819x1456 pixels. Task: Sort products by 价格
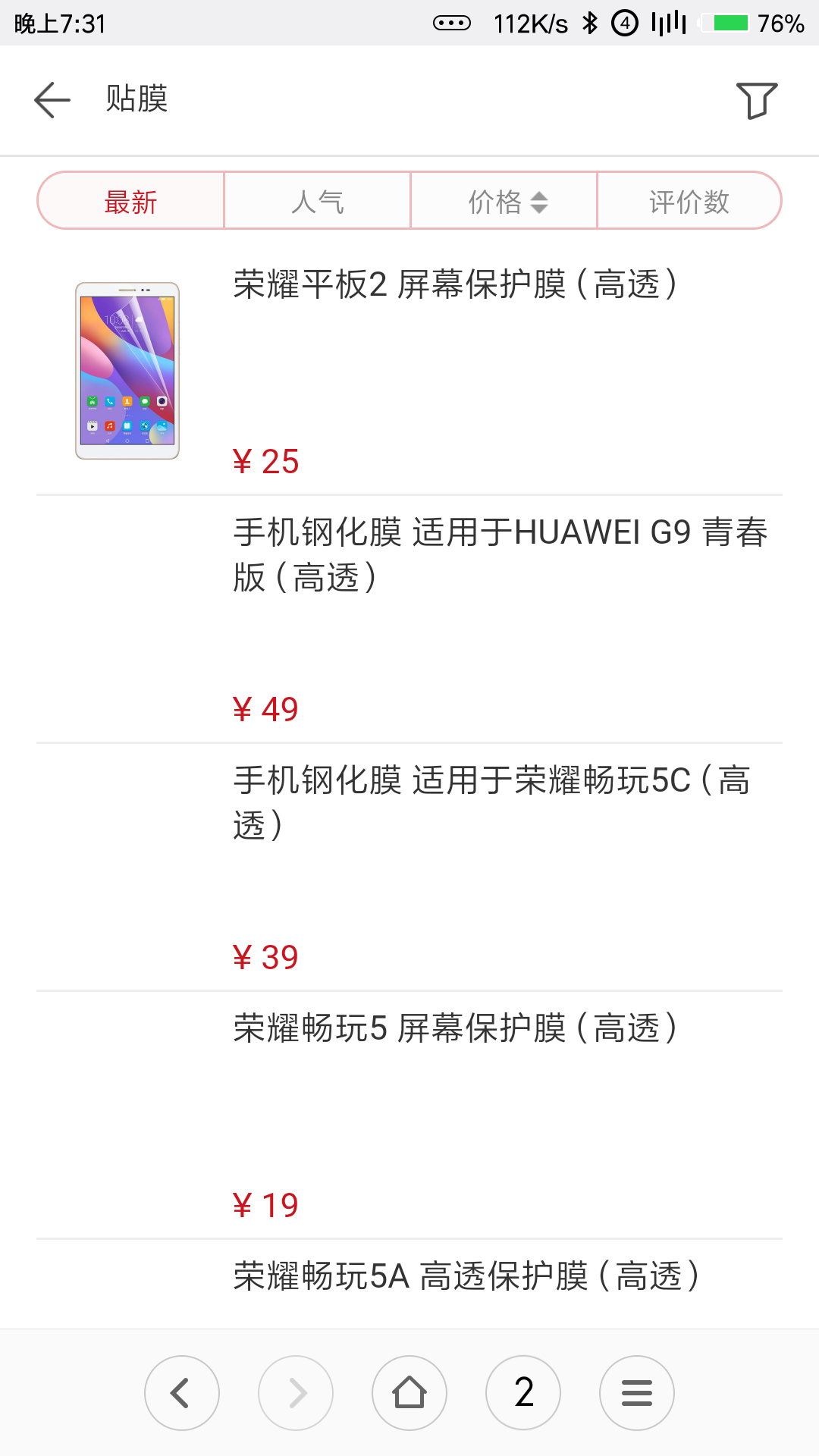click(x=504, y=202)
